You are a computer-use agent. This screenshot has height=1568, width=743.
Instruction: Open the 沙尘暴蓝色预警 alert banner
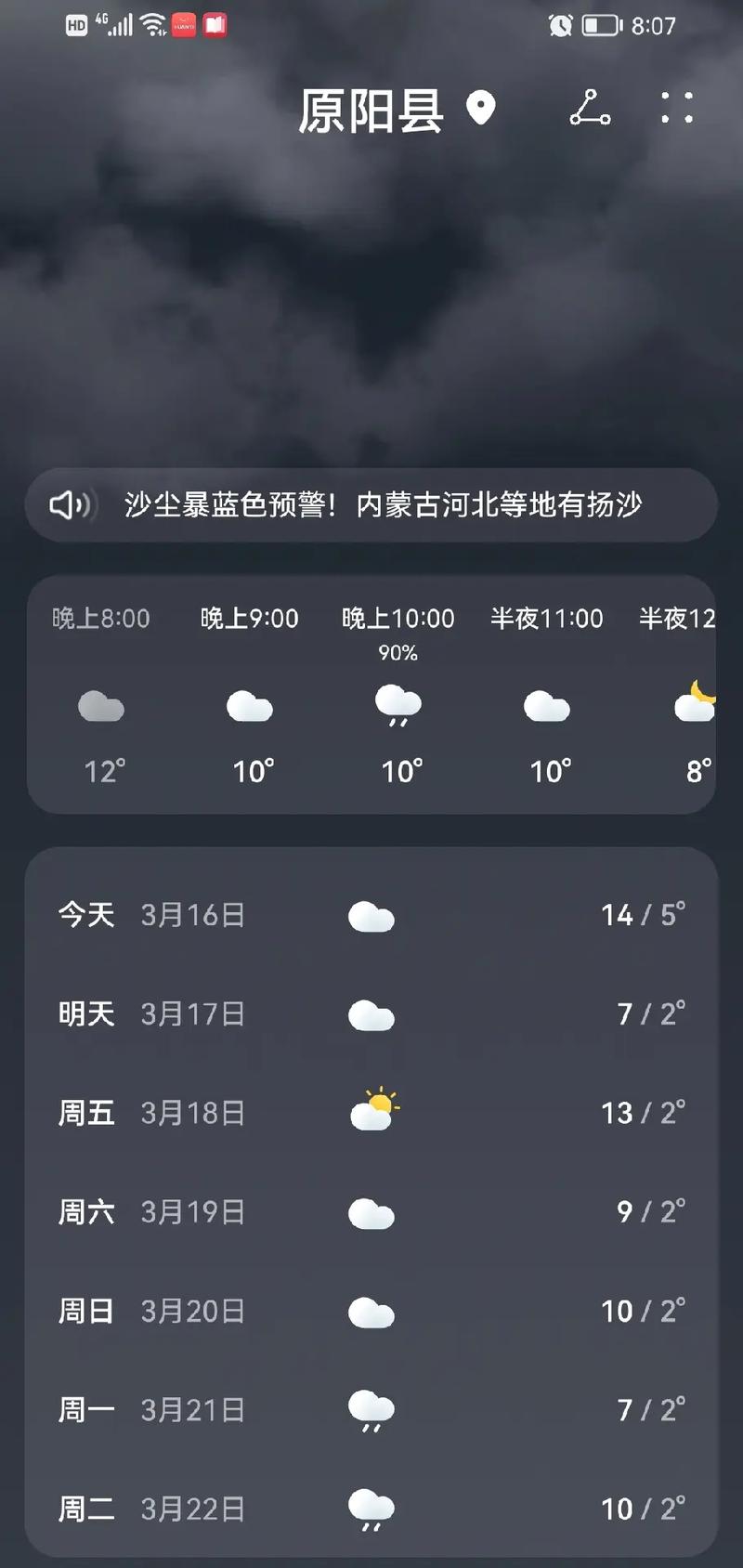[x=371, y=505]
